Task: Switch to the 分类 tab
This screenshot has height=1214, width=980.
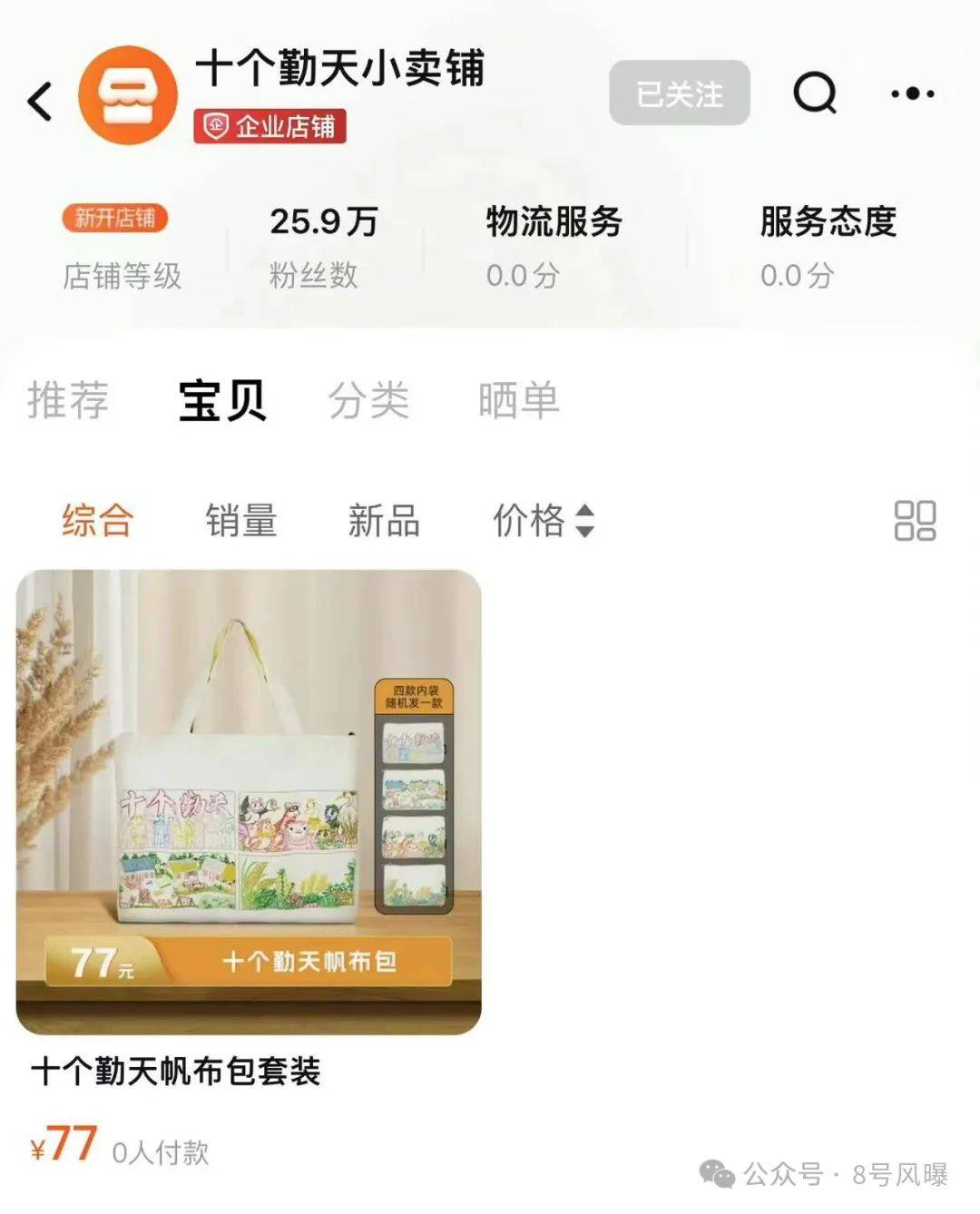Action: tap(368, 400)
